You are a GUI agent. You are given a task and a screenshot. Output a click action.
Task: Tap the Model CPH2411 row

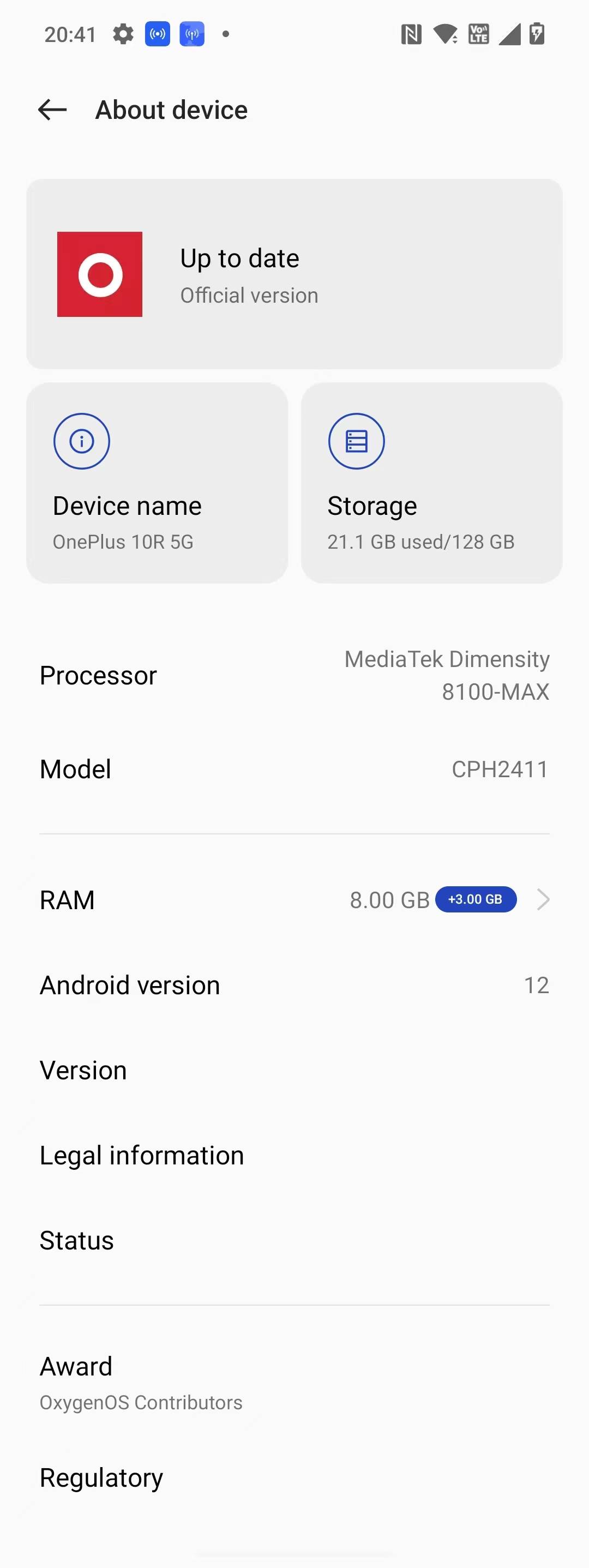coord(294,770)
